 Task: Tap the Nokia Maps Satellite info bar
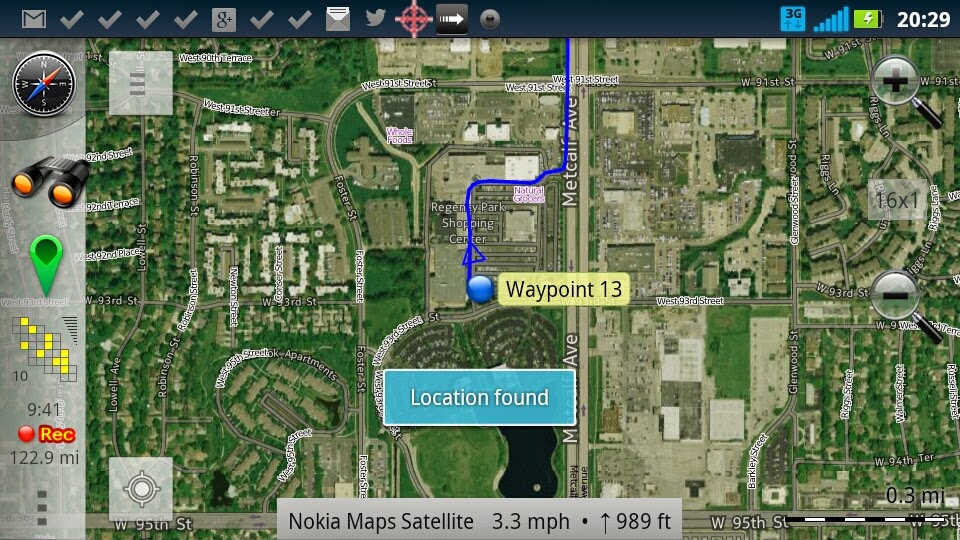[x=479, y=520]
